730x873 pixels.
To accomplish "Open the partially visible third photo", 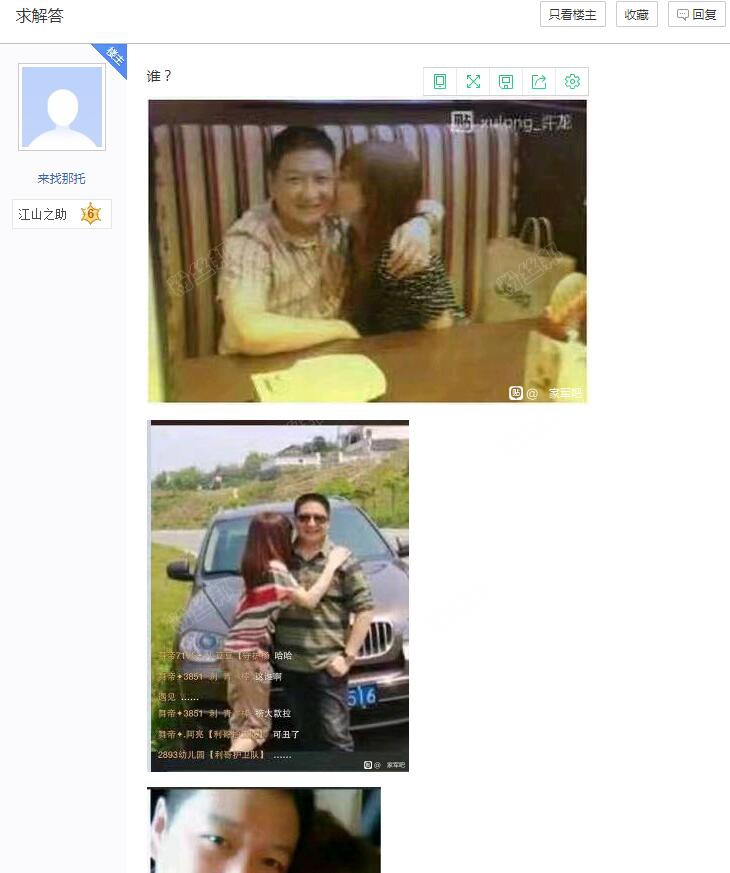I will [264, 830].
